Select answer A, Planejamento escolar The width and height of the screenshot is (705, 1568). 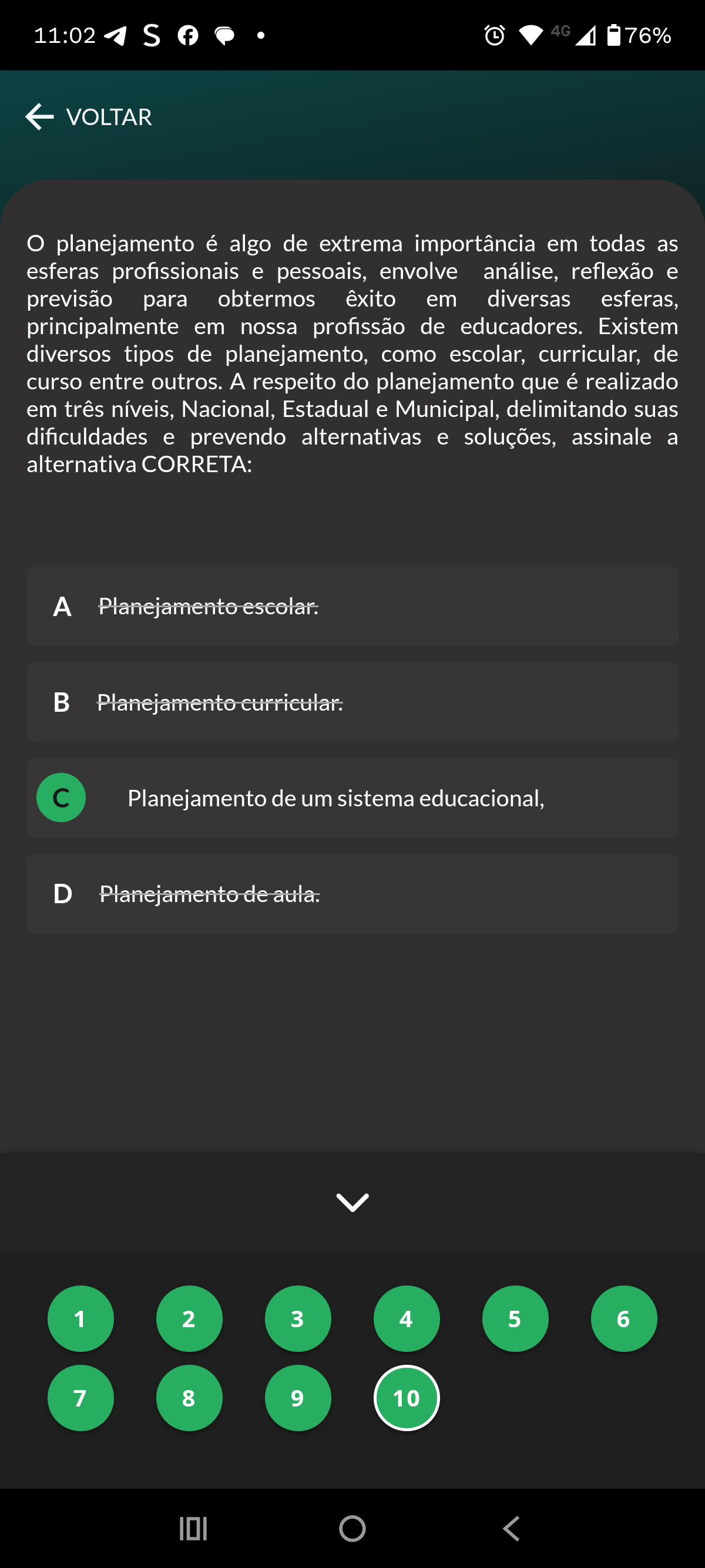[352, 606]
